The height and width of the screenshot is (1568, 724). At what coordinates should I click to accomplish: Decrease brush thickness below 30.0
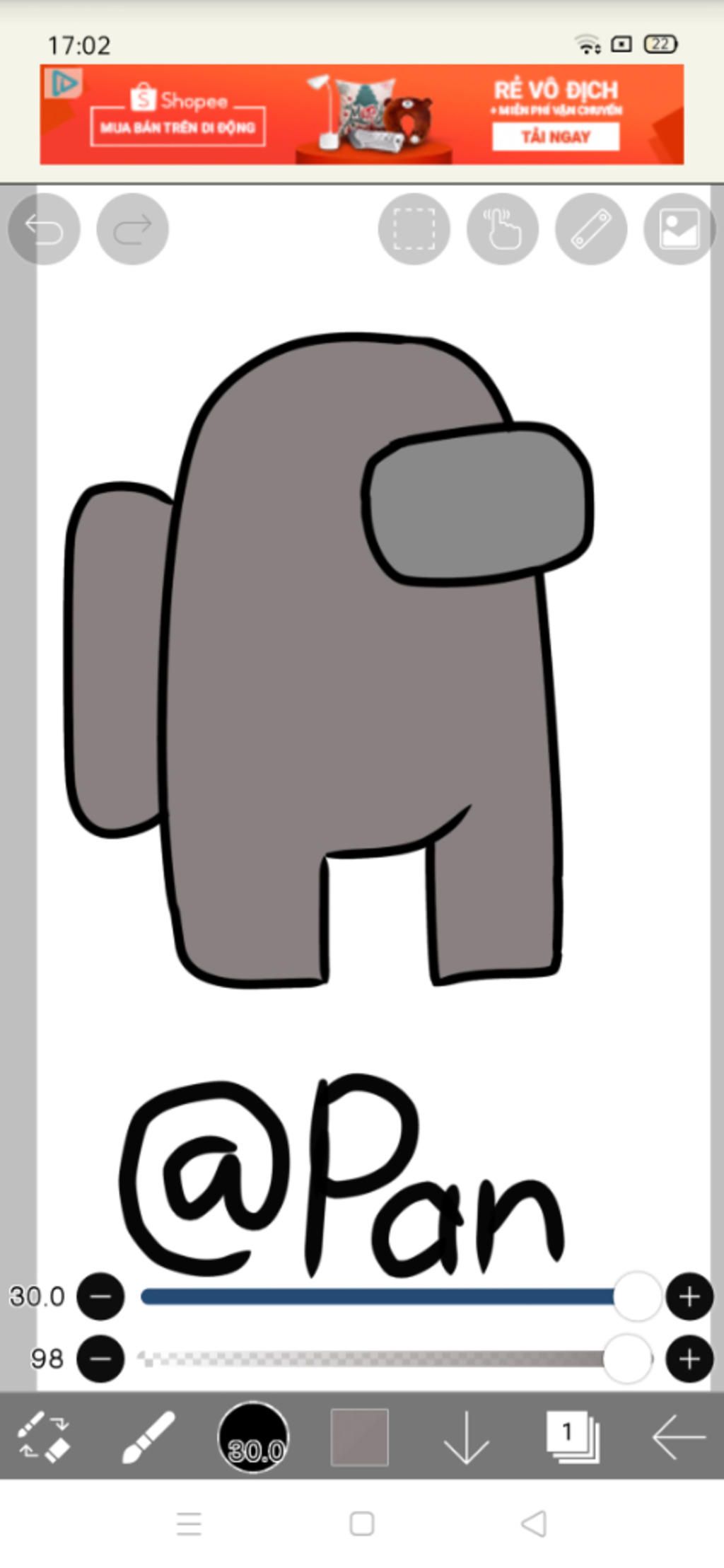[100, 1296]
